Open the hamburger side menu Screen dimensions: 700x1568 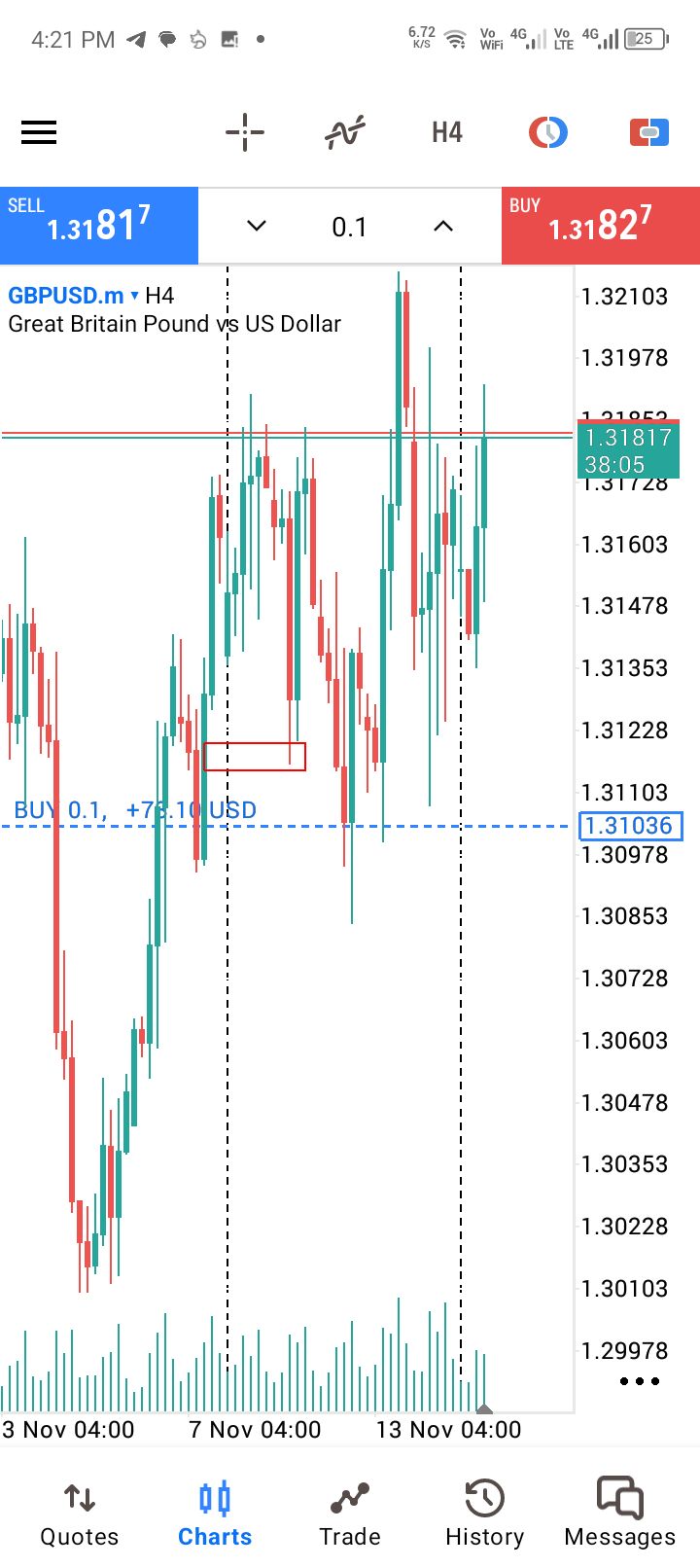pos(39,132)
